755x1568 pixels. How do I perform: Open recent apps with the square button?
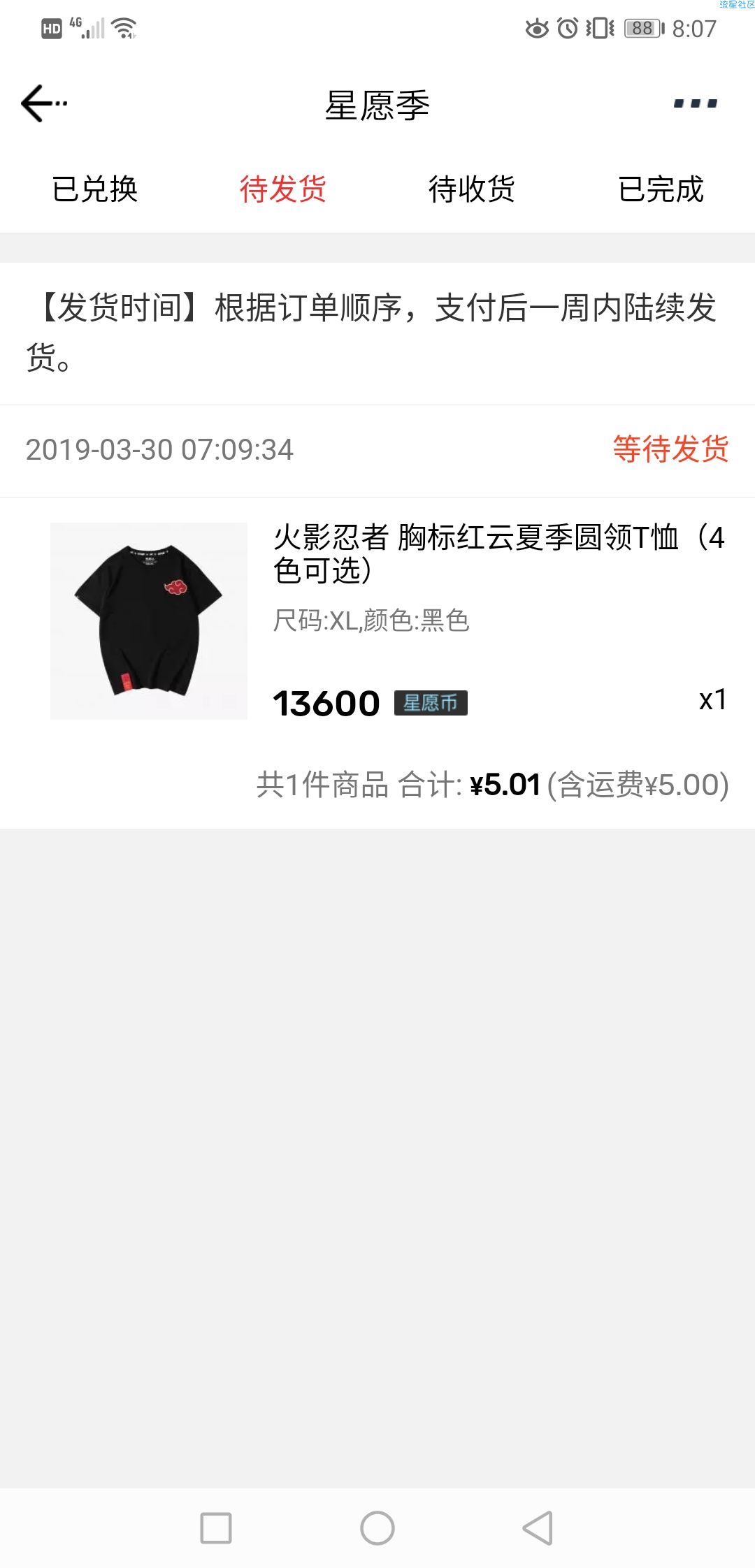coord(216,1528)
